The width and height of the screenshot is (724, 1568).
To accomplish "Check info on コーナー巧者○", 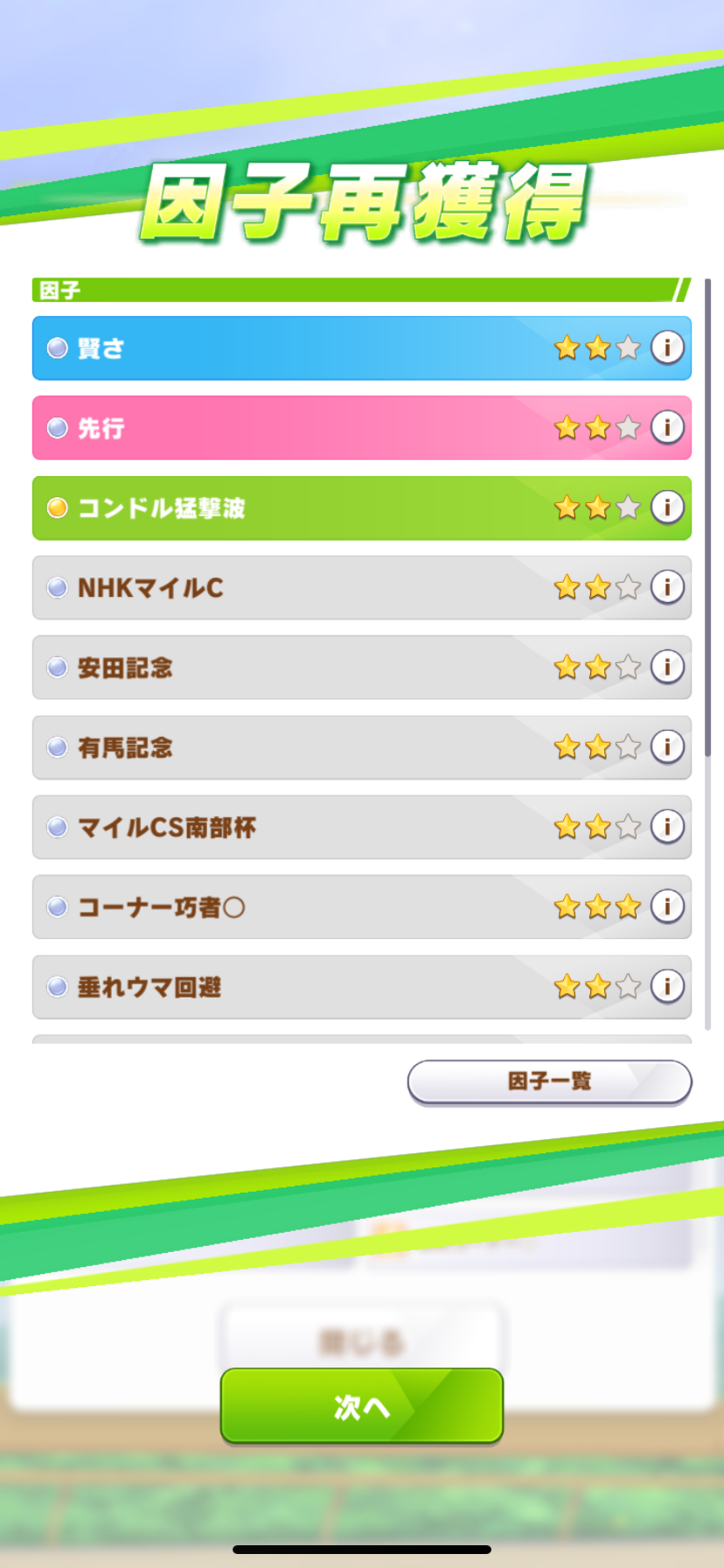I will pos(667,906).
